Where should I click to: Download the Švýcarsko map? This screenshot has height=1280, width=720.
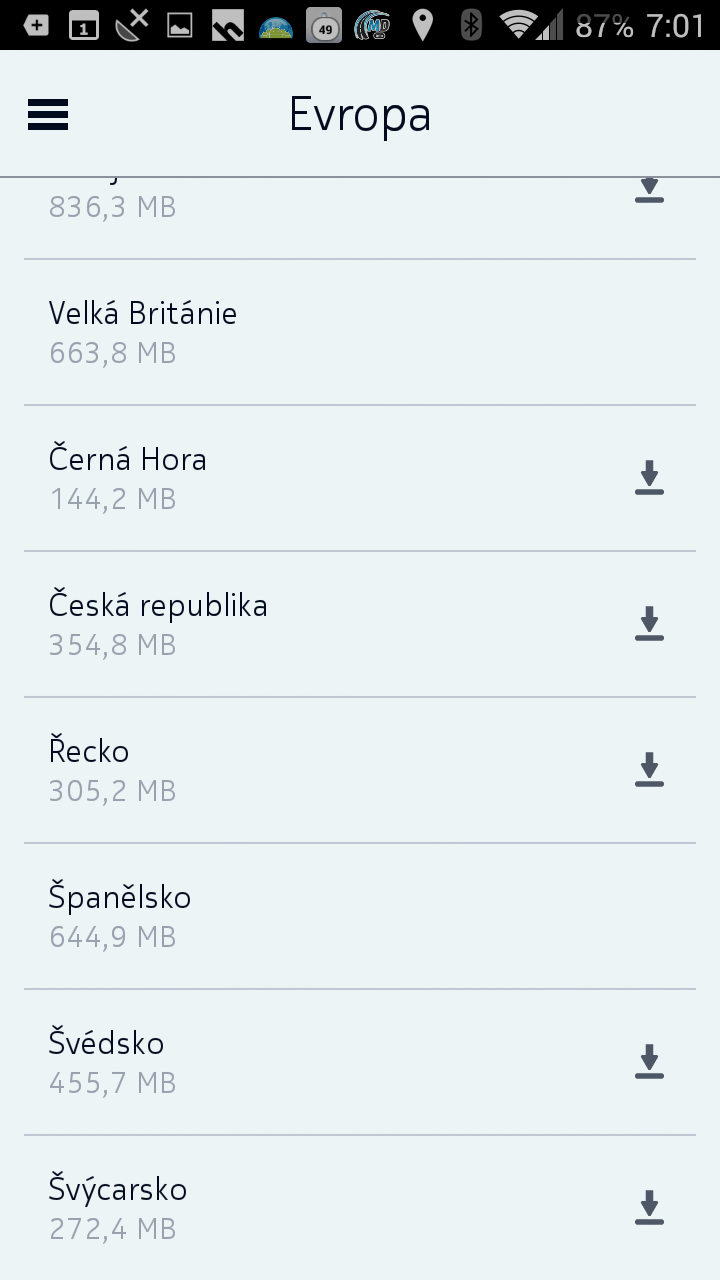pyautogui.click(x=649, y=1208)
